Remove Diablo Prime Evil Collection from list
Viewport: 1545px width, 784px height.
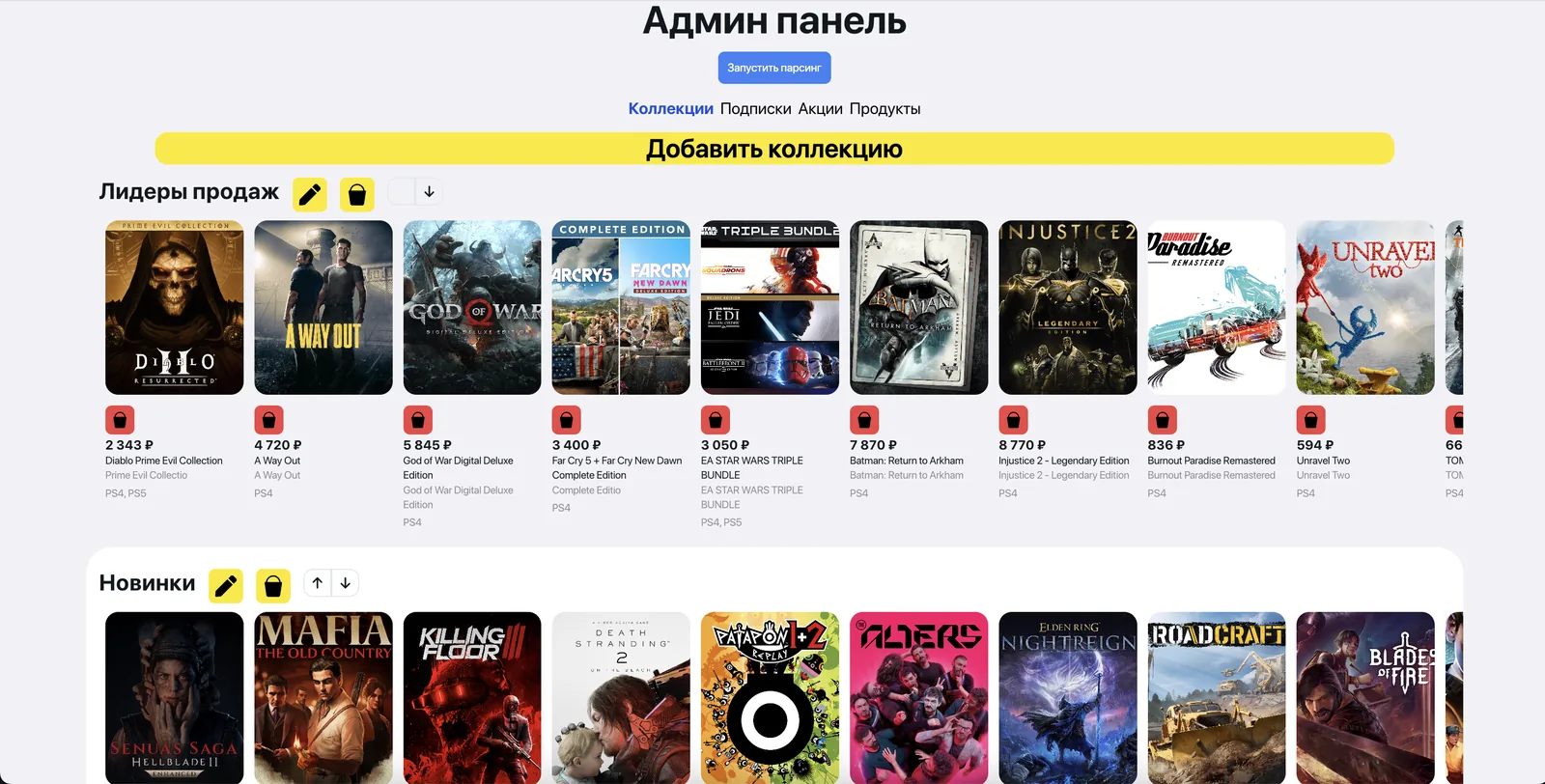coord(120,420)
